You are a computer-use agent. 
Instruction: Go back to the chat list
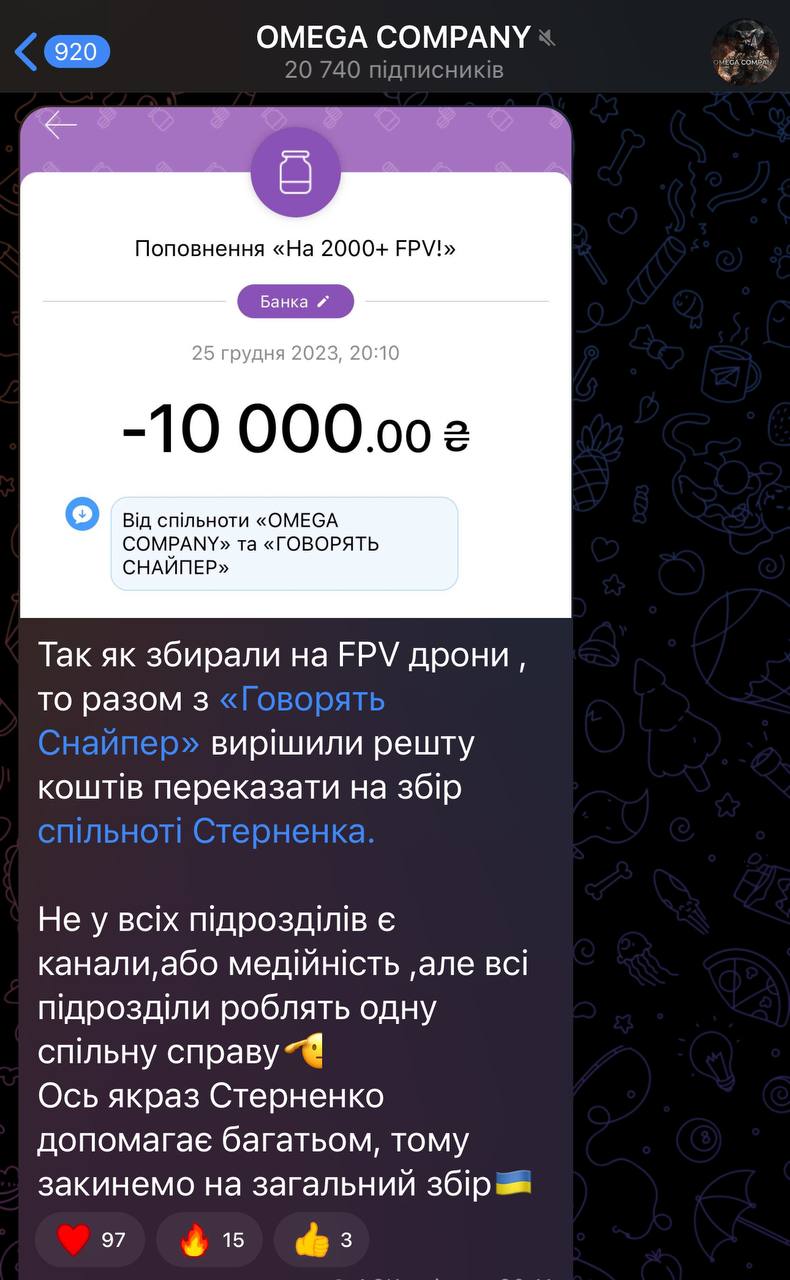click(x=60, y=50)
